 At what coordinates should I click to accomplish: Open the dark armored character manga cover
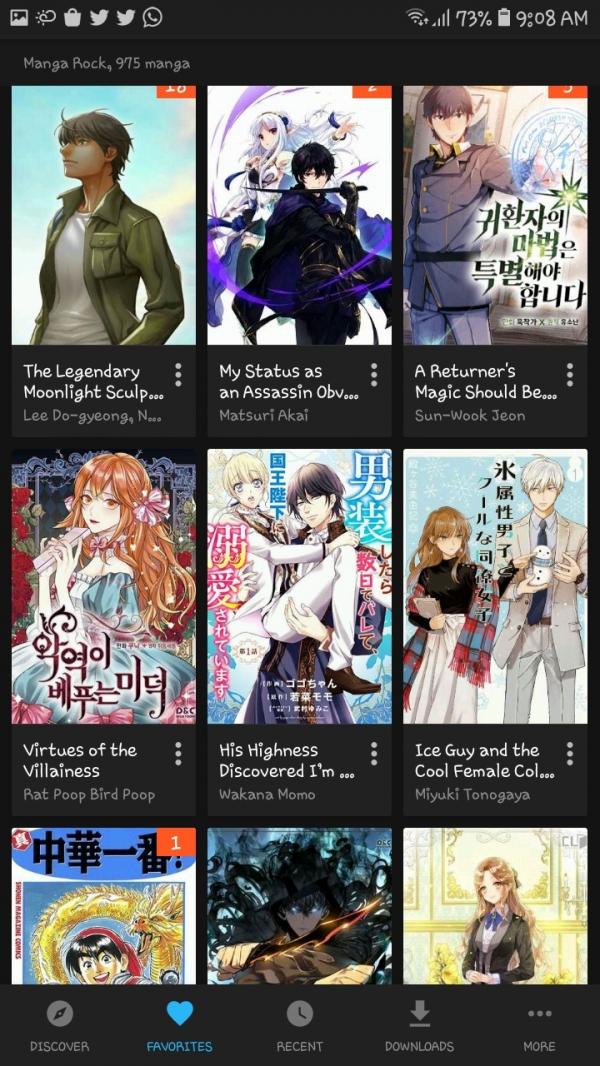tap(299, 905)
